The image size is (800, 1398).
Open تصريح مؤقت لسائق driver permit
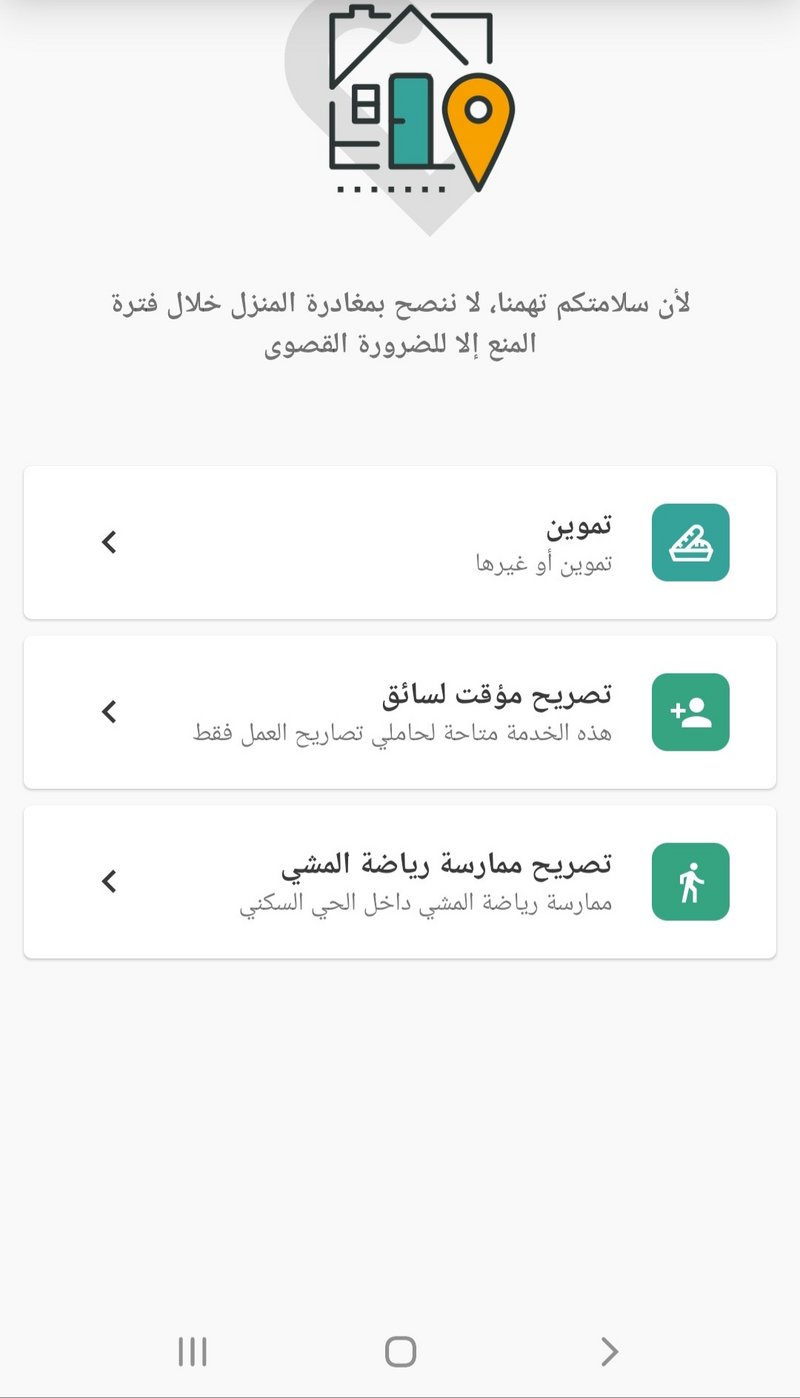click(400, 712)
